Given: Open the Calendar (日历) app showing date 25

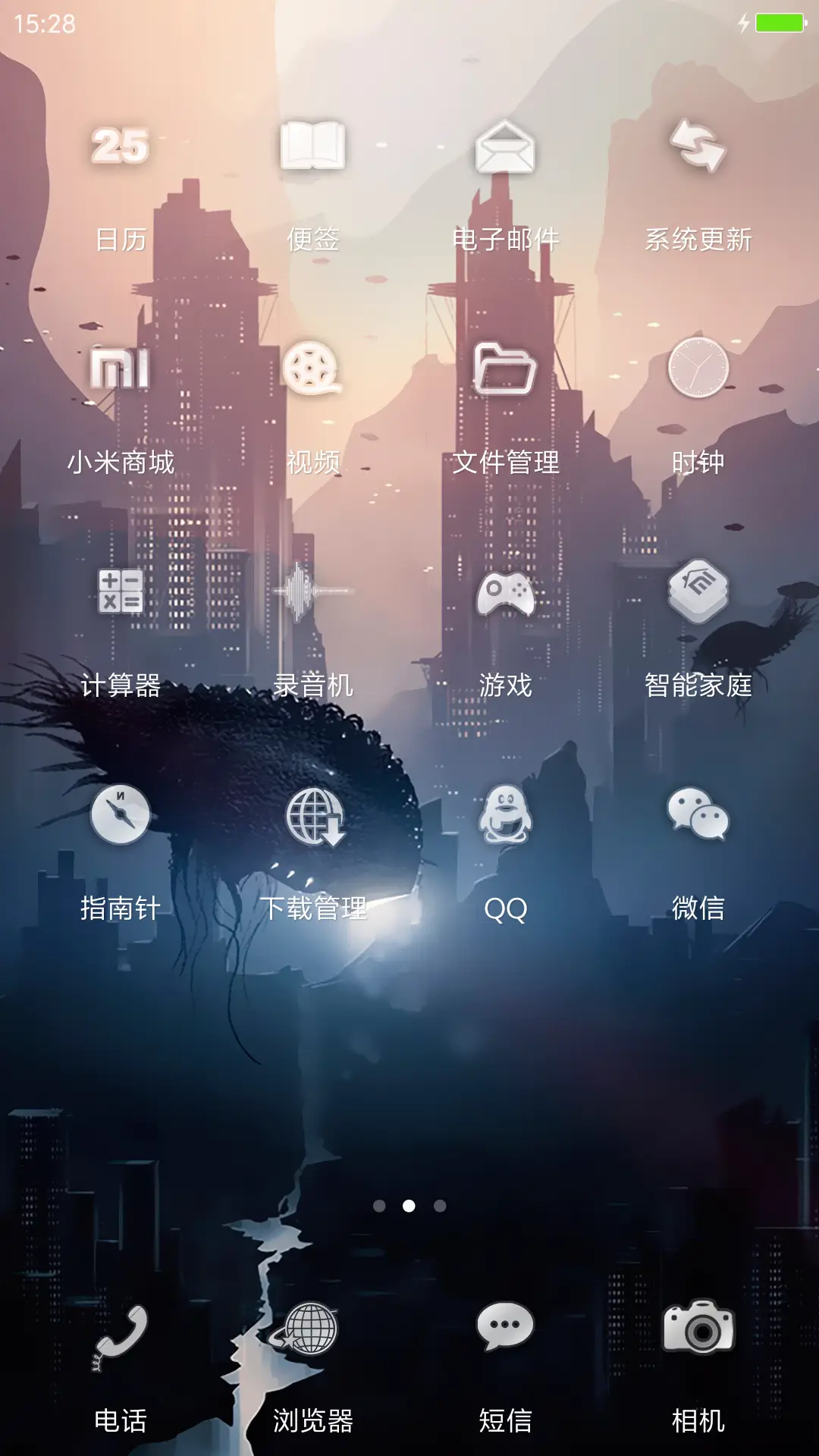Looking at the screenshot, I should [121, 148].
